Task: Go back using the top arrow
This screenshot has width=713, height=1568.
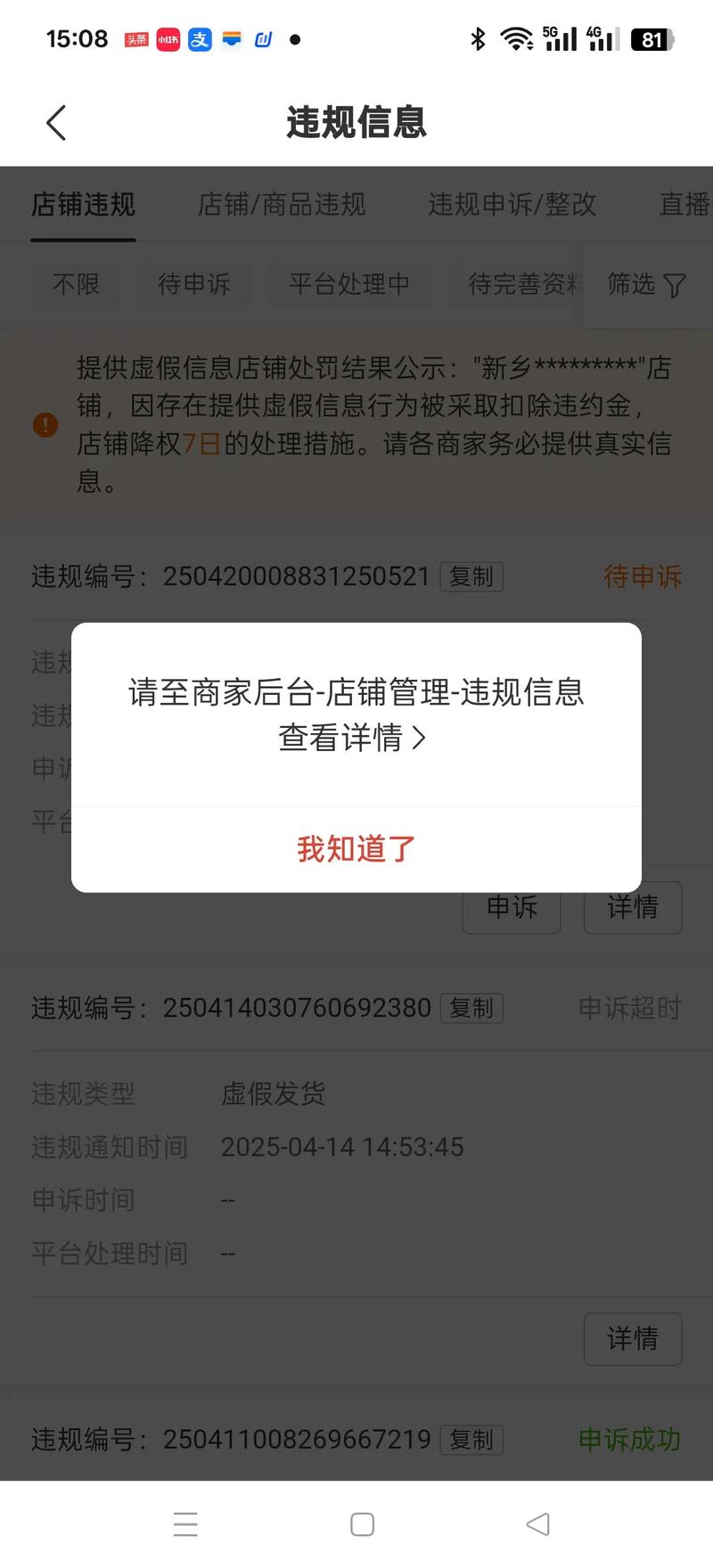Action: click(x=56, y=123)
